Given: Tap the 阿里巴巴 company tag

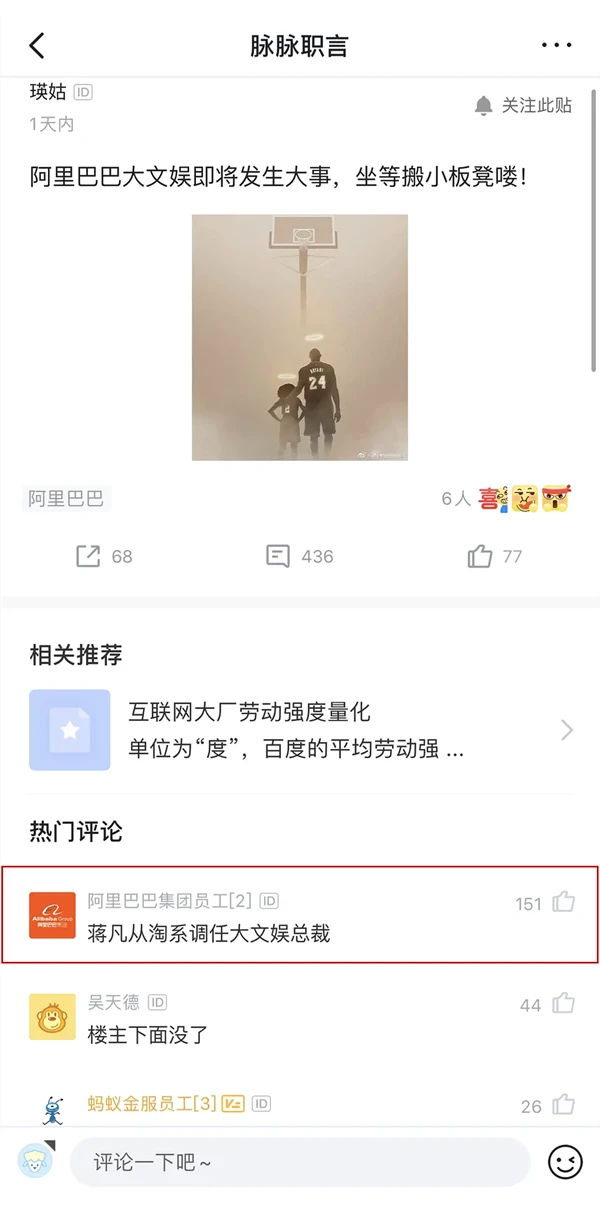Looking at the screenshot, I should [x=66, y=498].
